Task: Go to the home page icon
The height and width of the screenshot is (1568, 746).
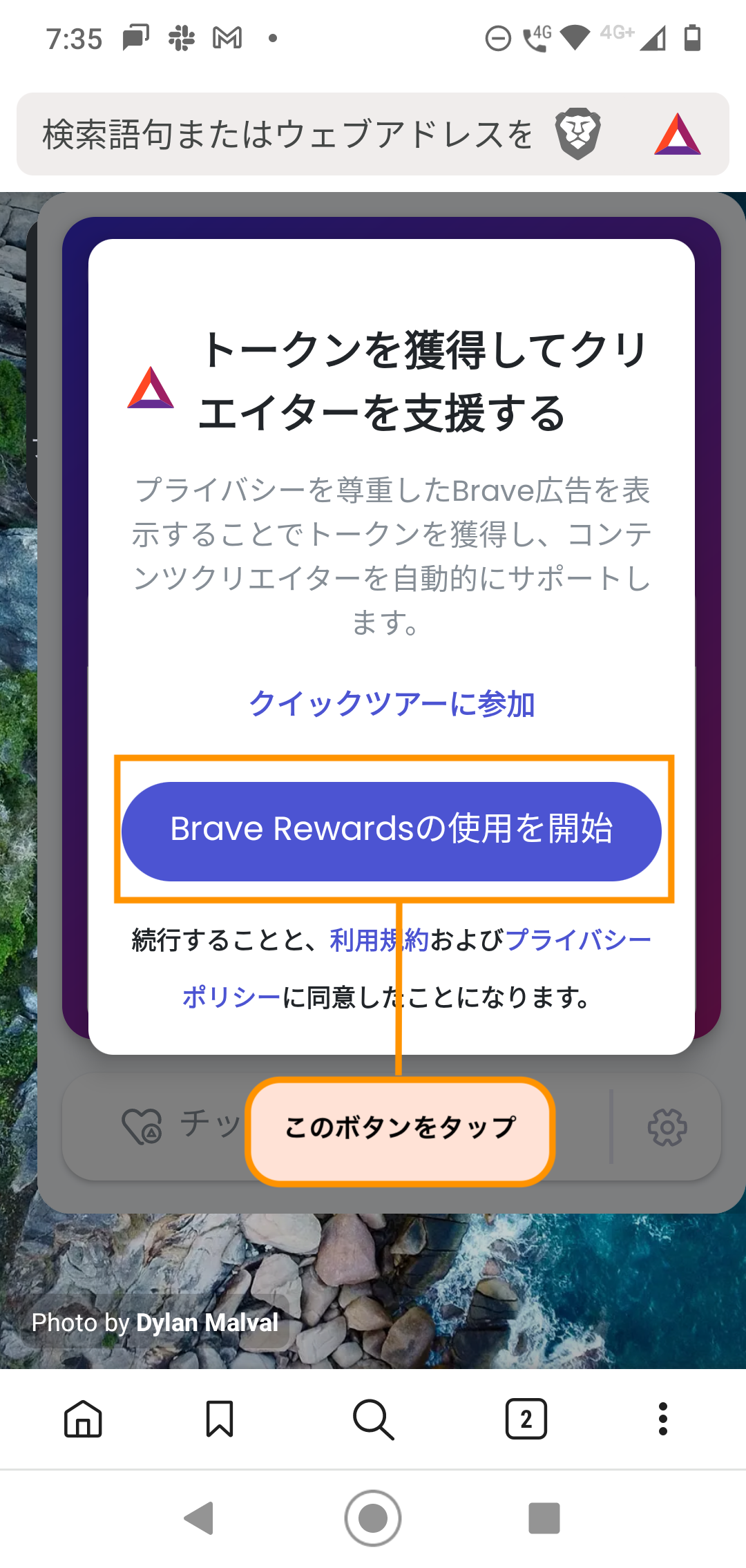Action: [83, 1419]
